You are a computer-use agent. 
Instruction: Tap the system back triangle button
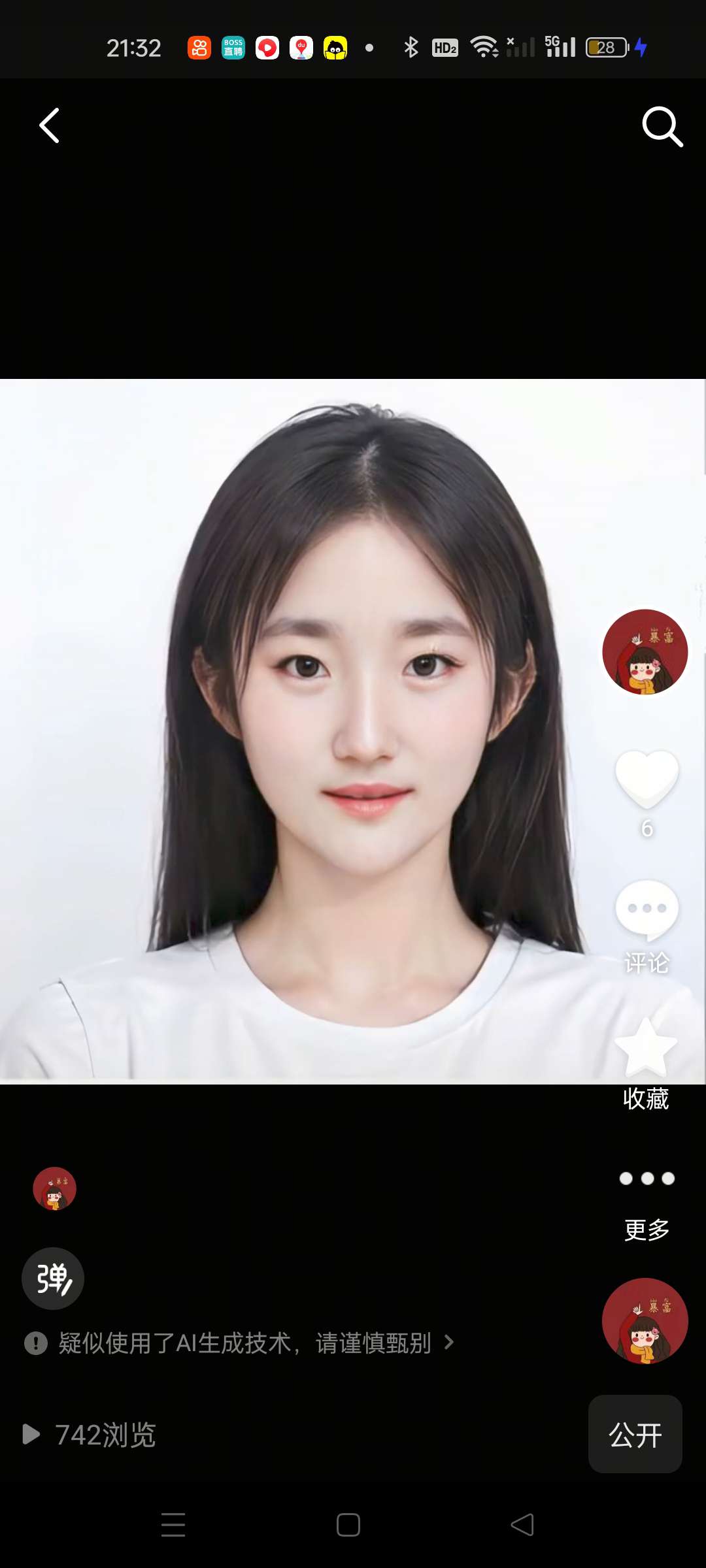tap(522, 1525)
